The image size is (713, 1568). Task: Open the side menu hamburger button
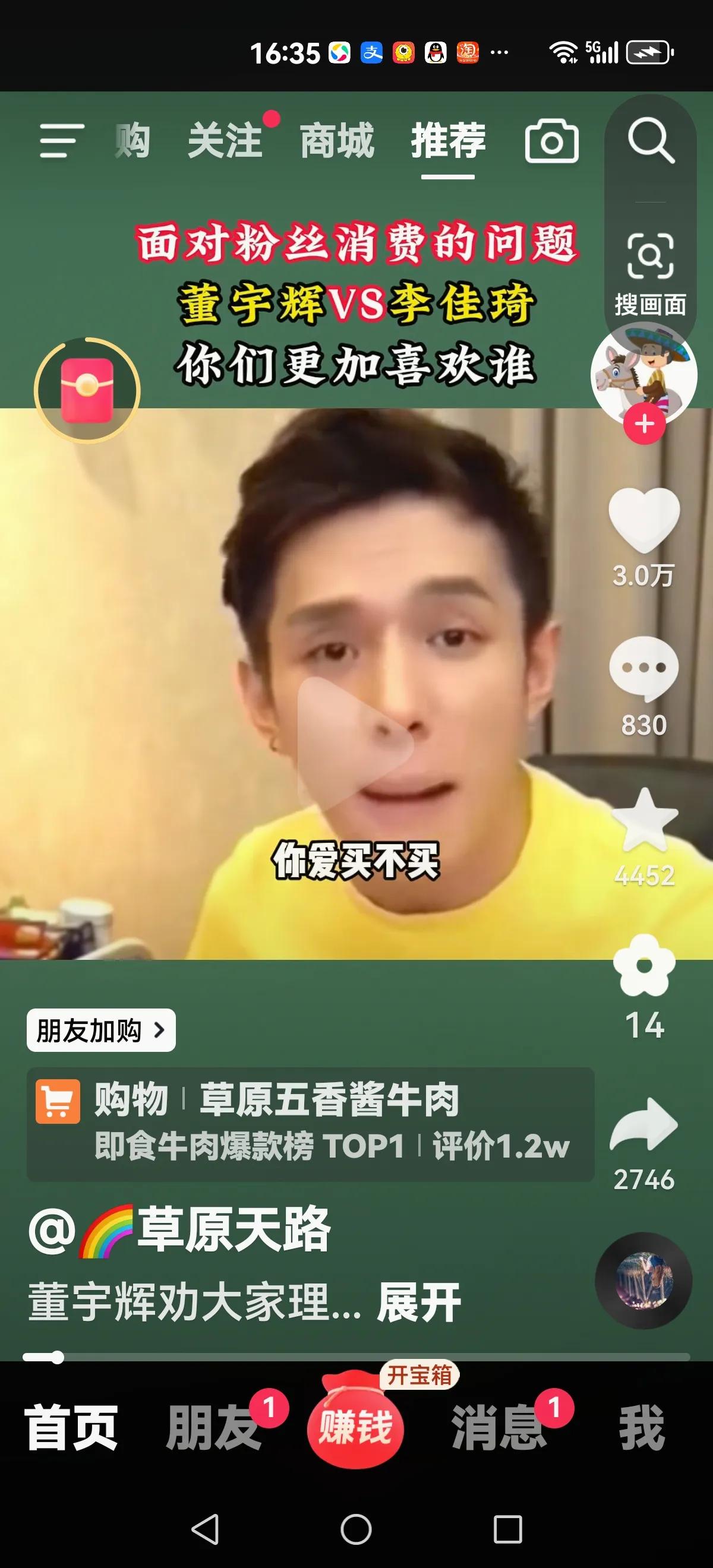62,141
